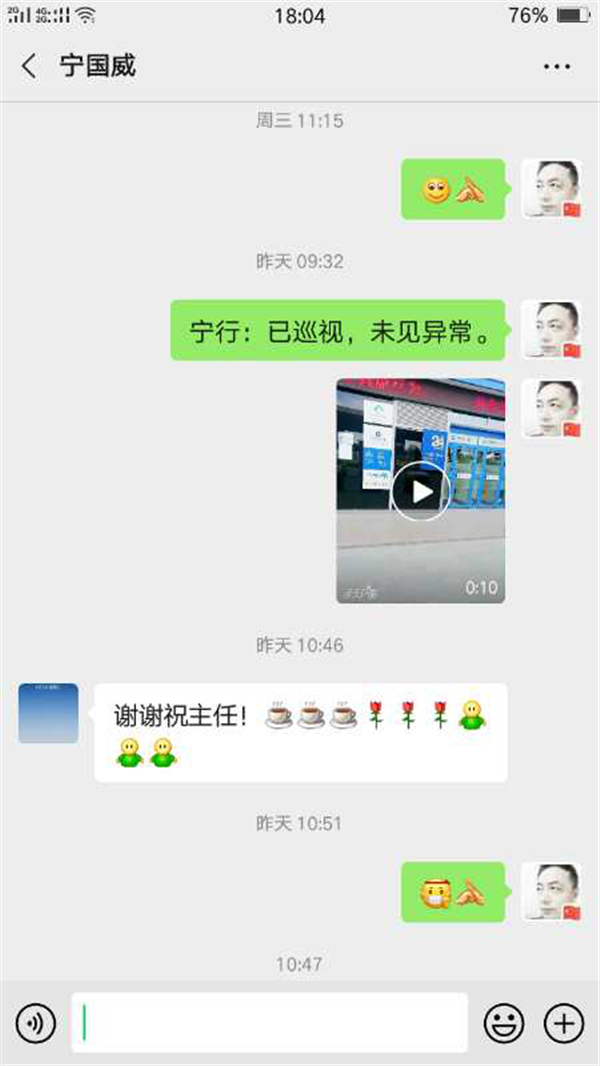Open the plus attachment menu
The image size is (600, 1066).
coord(563,1023)
